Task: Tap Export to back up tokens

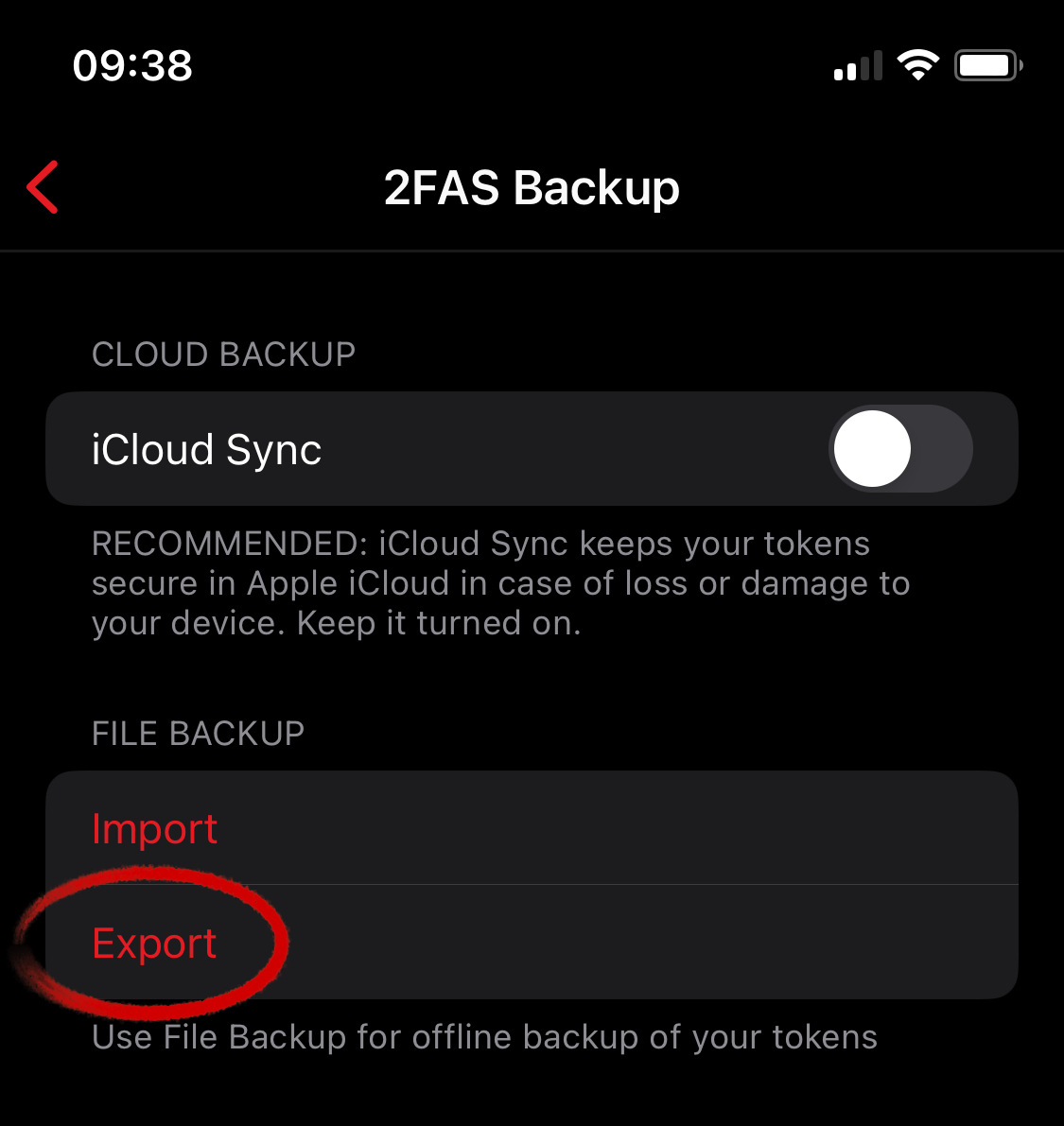Action: point(155,944)
